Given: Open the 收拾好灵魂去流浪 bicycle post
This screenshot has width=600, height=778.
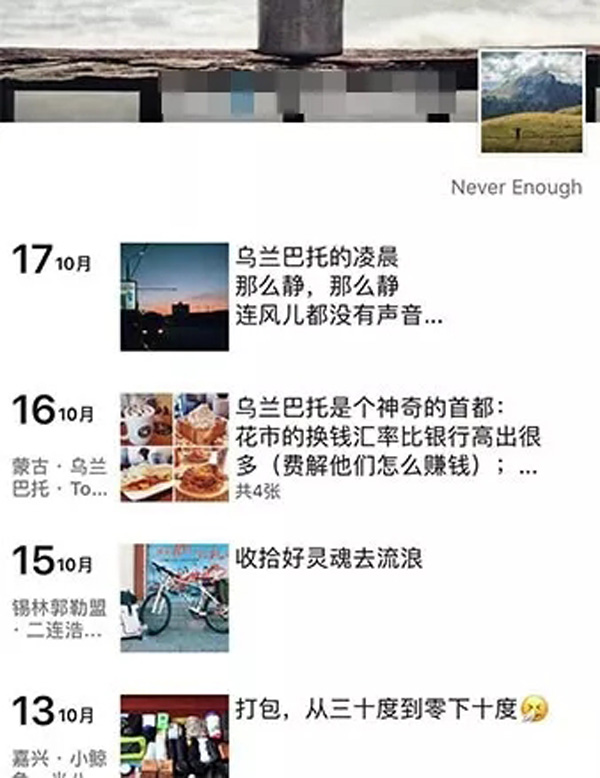Looking at the screenshot, I should click(x=329, y=558).
